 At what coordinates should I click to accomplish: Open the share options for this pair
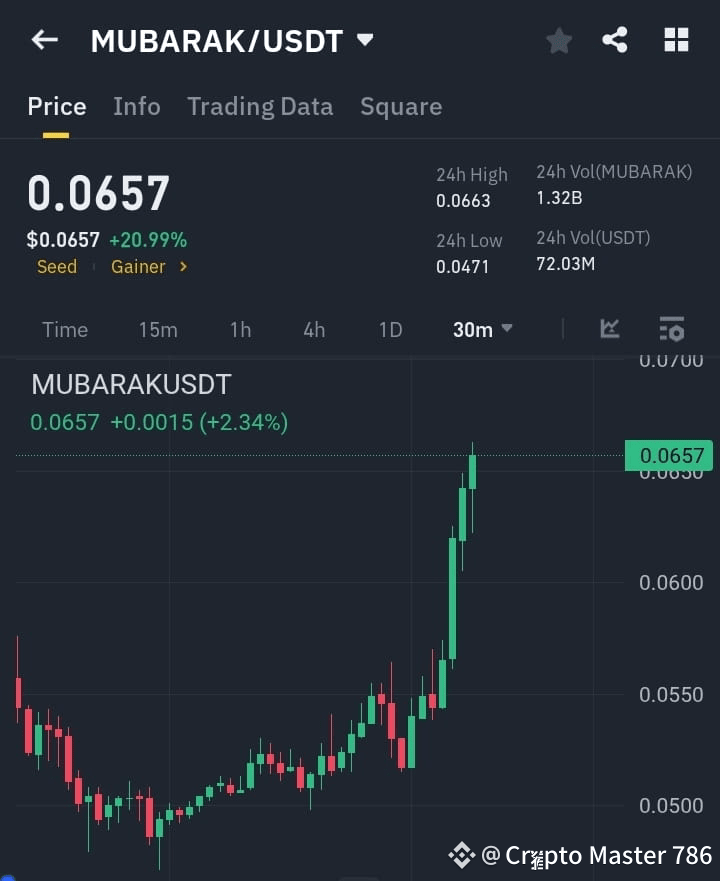click(x=616, y=40)
